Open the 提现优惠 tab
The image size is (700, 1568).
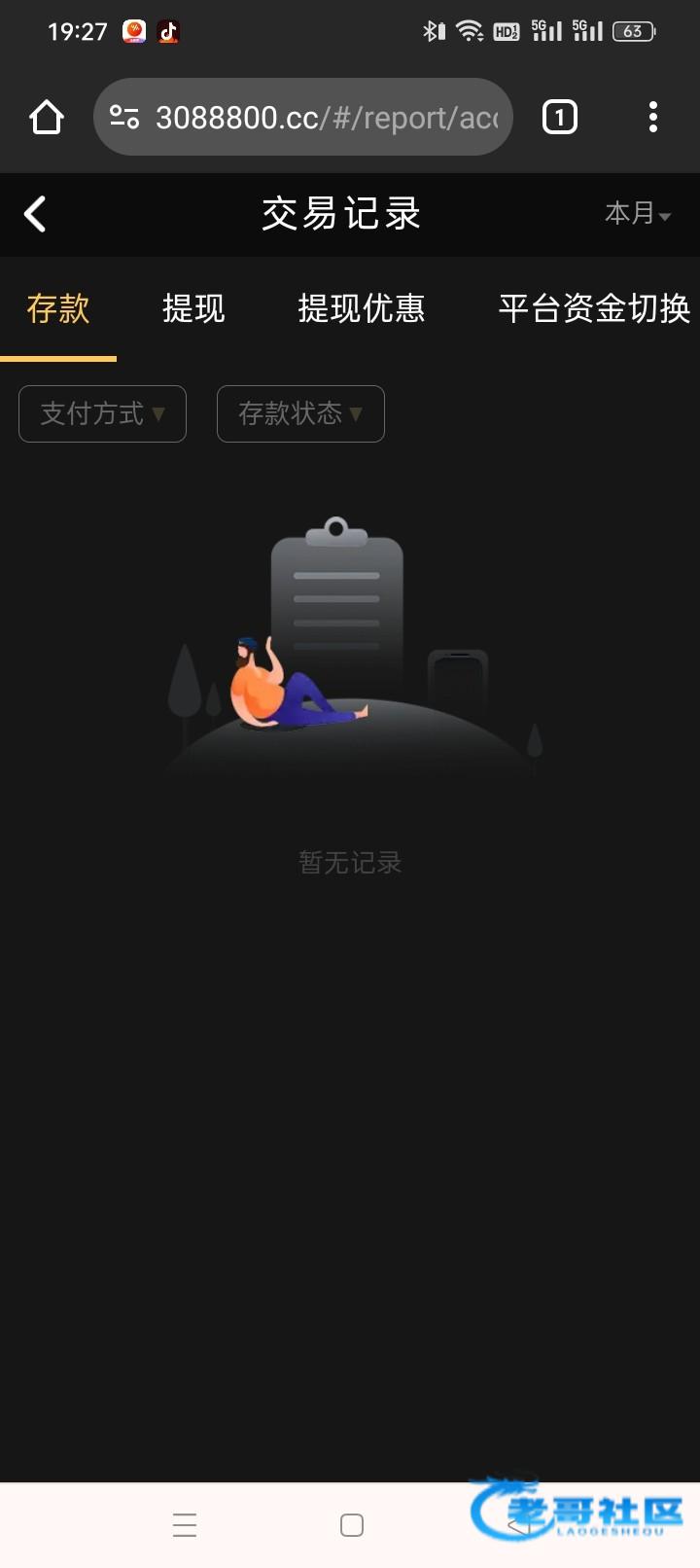click(x=361, y=309)
